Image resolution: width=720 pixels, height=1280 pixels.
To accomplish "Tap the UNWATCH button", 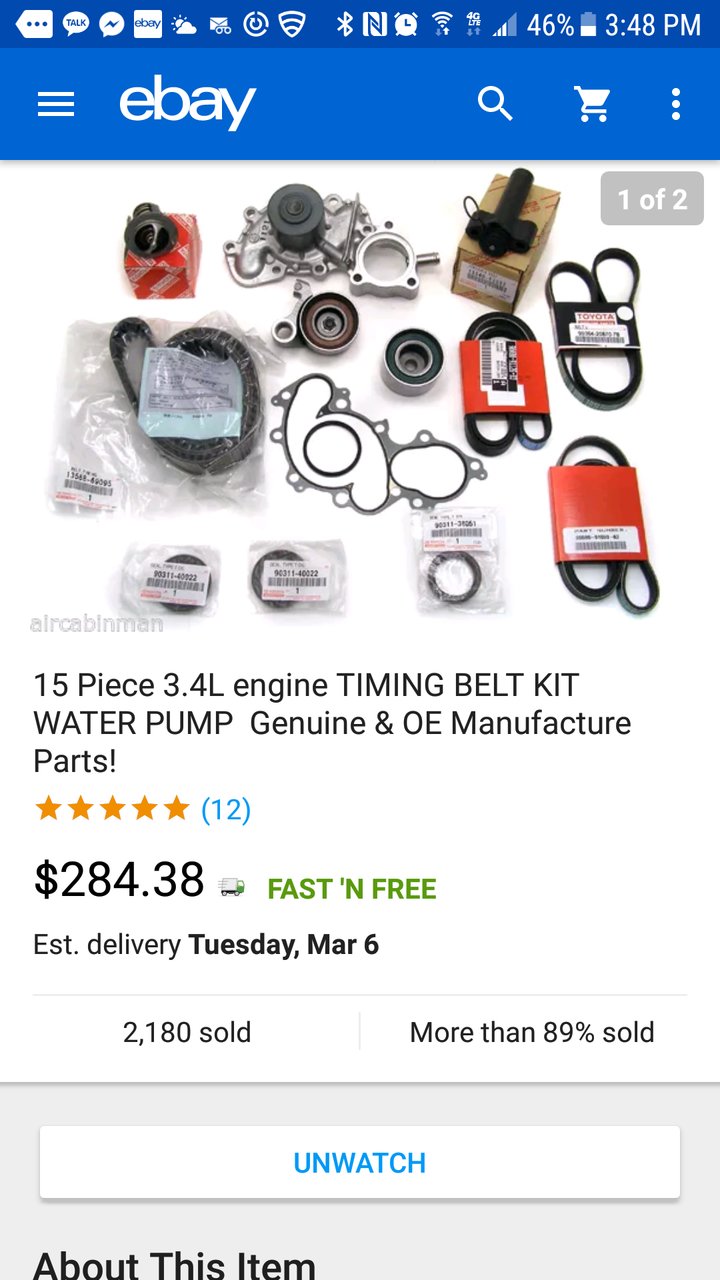I will [x=360, y=1162].
